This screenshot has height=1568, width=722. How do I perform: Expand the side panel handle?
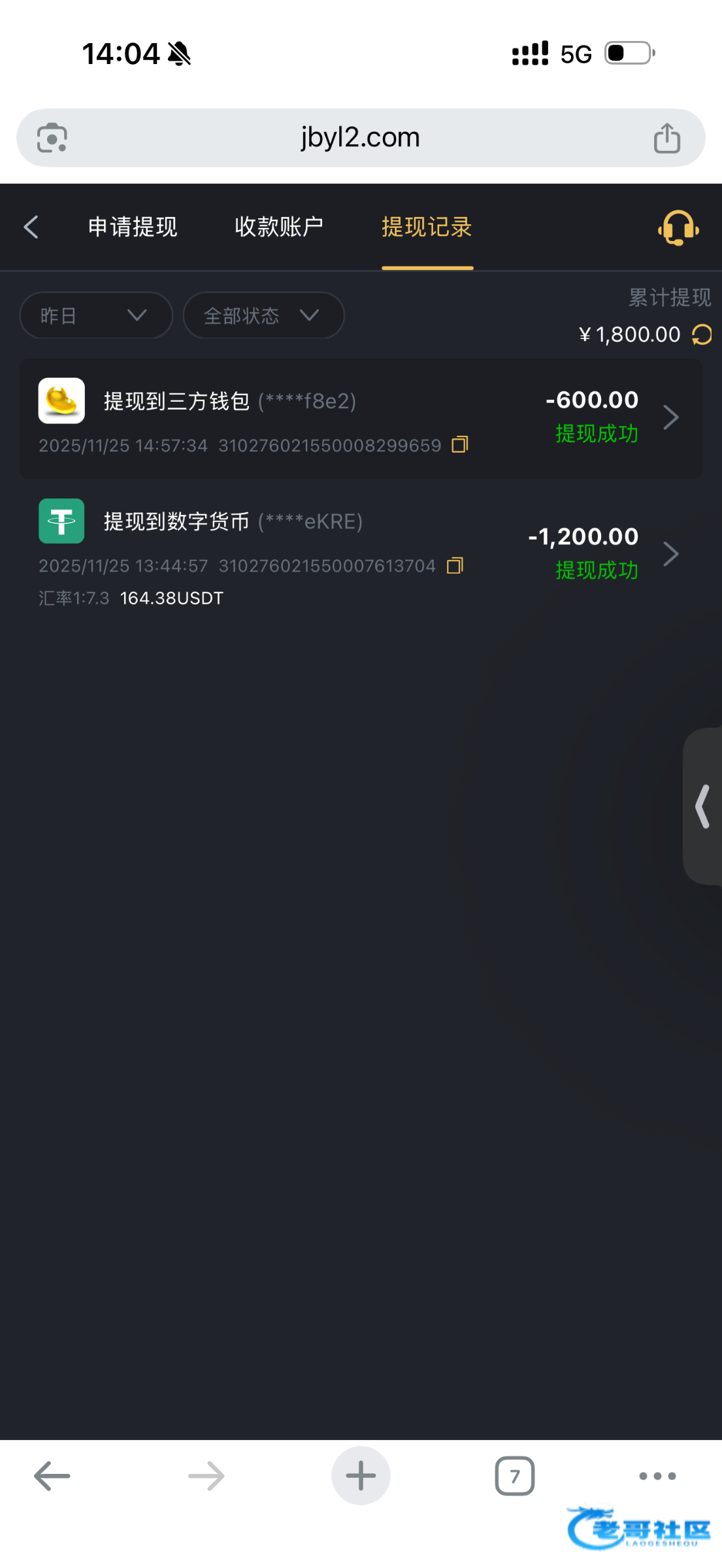pos(703,806)
